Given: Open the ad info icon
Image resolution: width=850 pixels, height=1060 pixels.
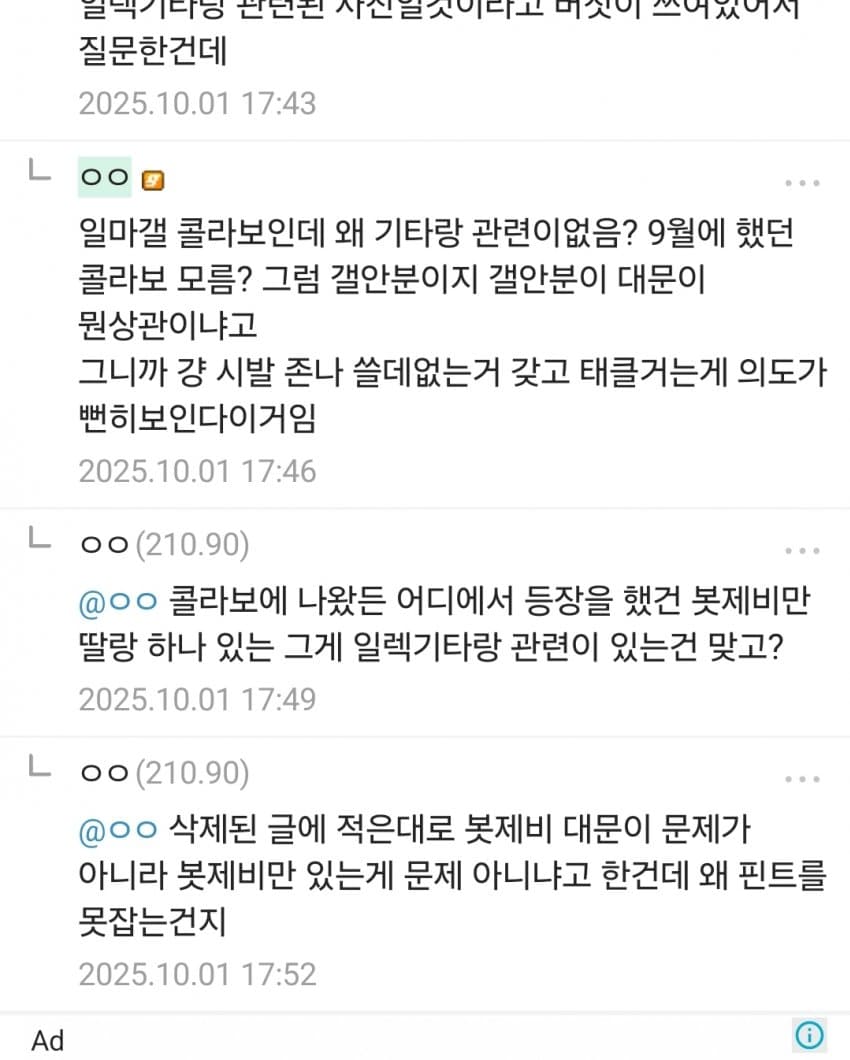Looking at the screenshot, I should (x=808, y=1034).
